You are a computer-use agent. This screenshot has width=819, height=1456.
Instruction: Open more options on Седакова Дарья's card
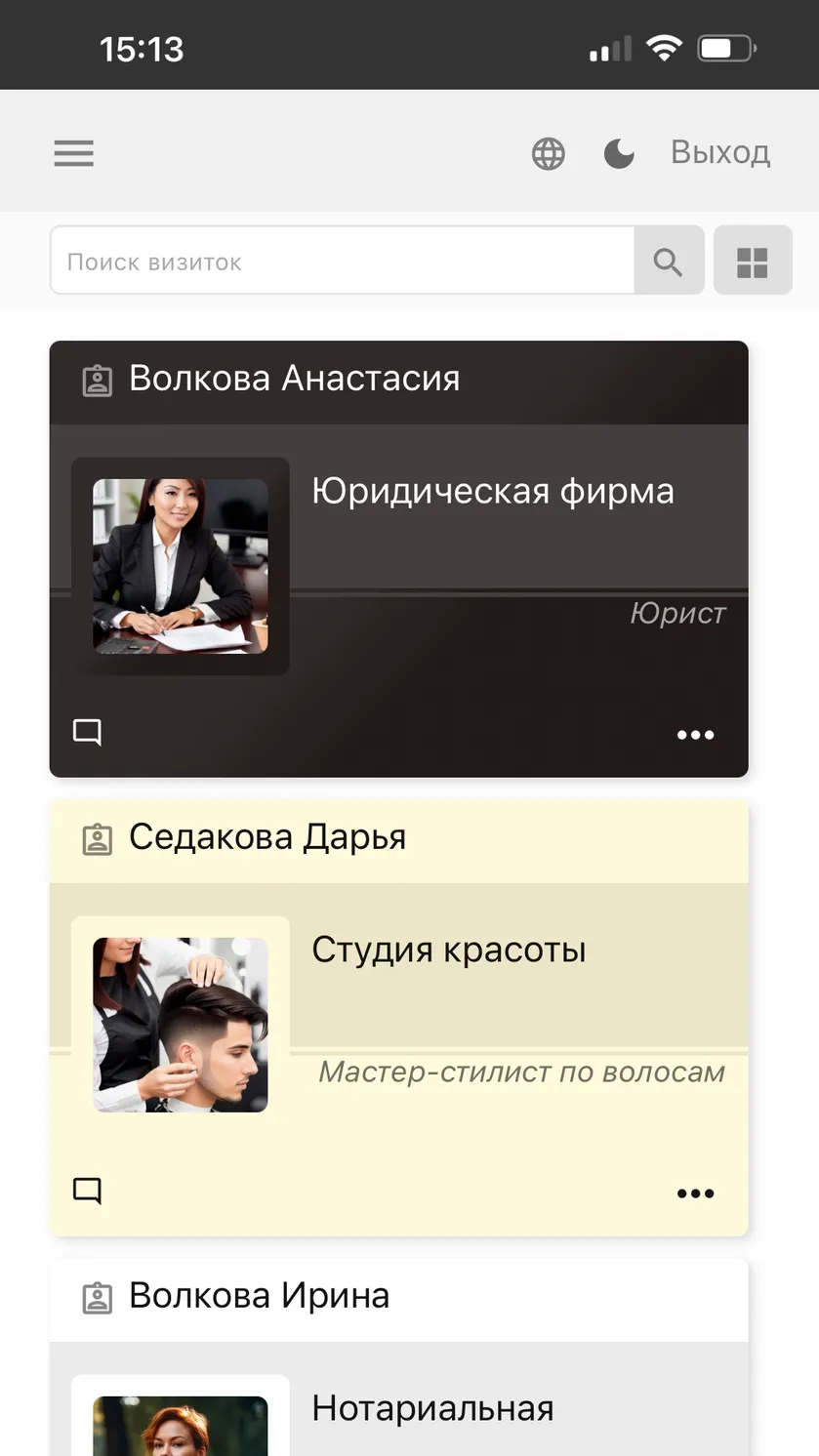[695, 1193]
